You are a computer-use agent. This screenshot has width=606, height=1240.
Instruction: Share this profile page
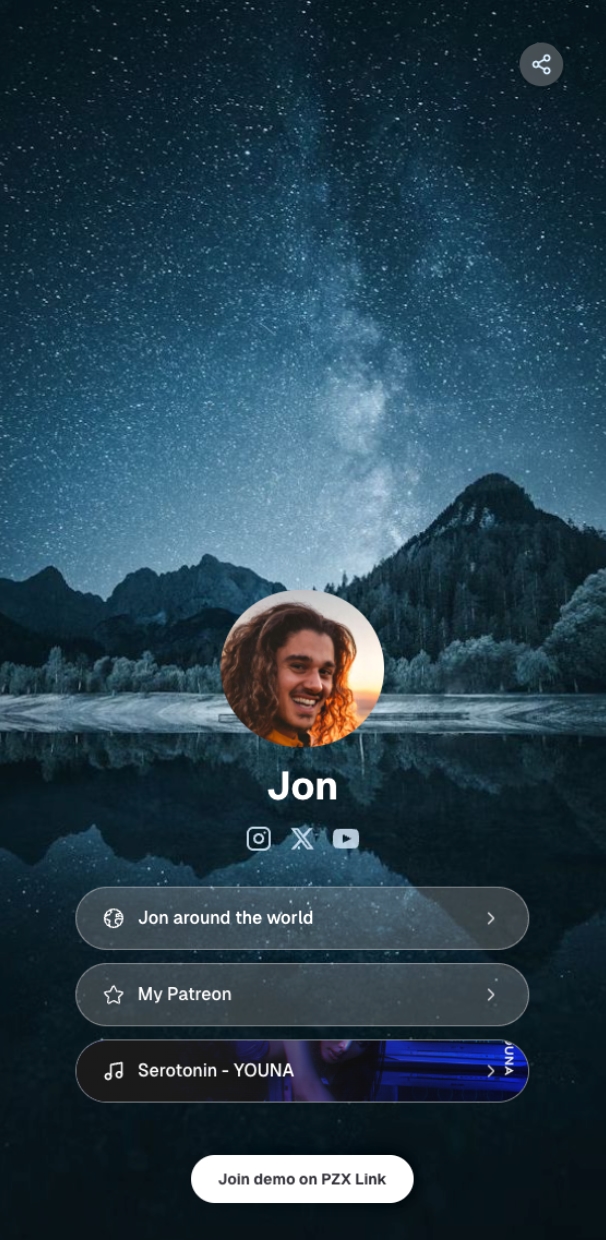(x=541, y=65)
